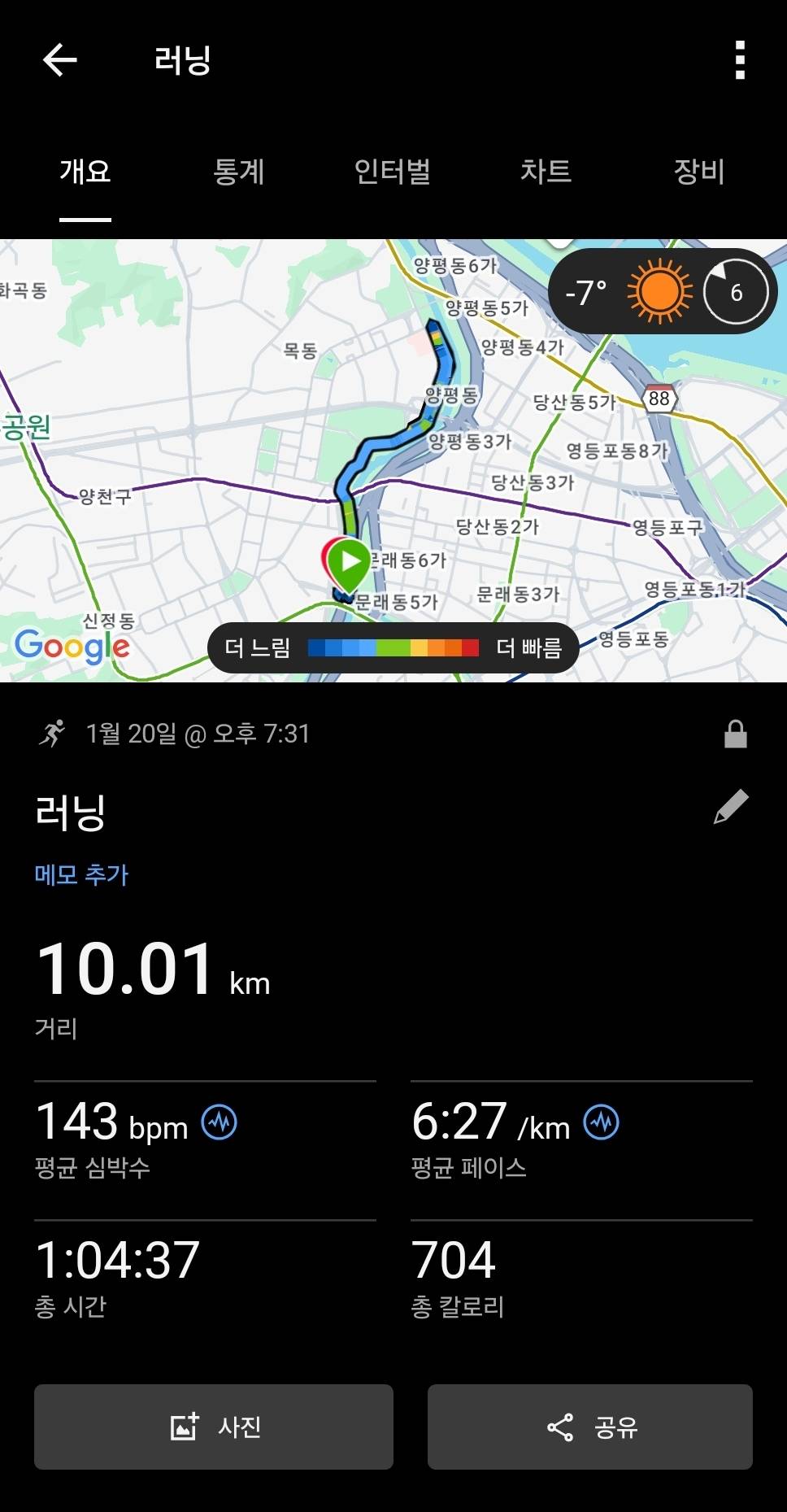Tap the green start marker on the map
Viewport: 787px width, 1512px height.
click(x=350, y=561)
